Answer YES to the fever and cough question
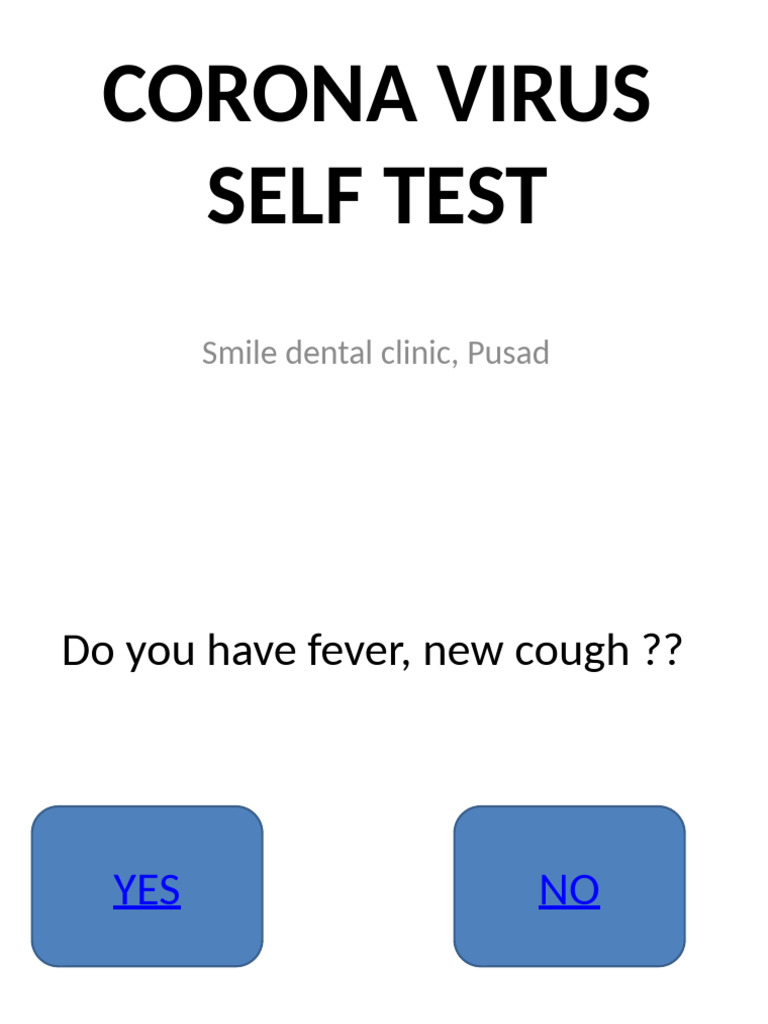Image resolution: width=768 pixels, height=1024 pixels. tap(147, 889)
